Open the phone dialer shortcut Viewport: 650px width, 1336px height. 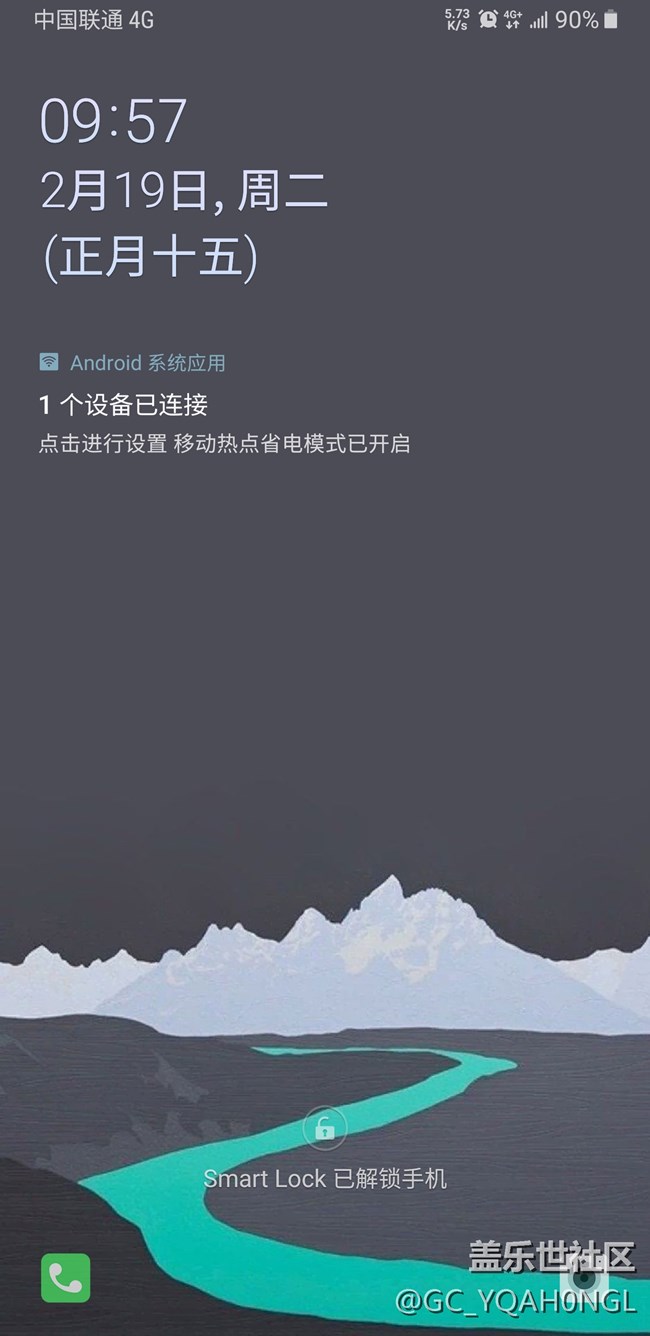click(66, 1278)
